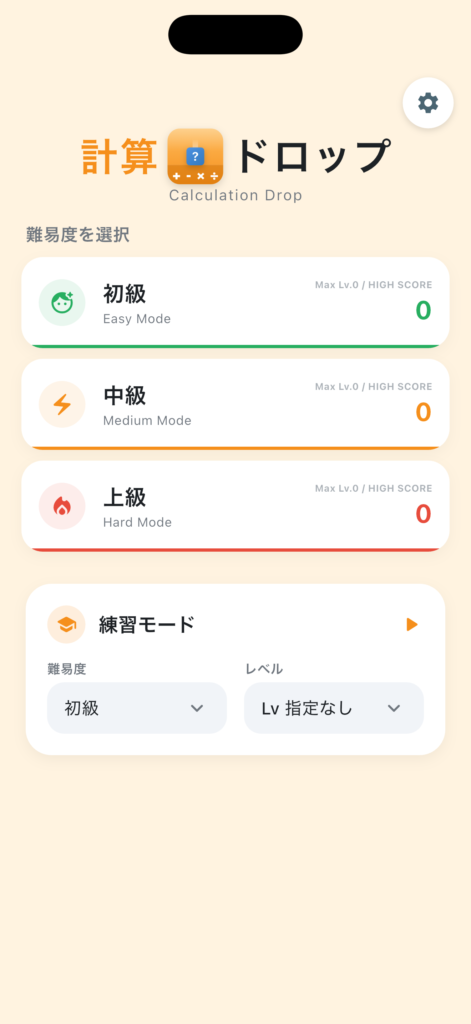Start the 上級 Hard Mode card

pos(235,506)
